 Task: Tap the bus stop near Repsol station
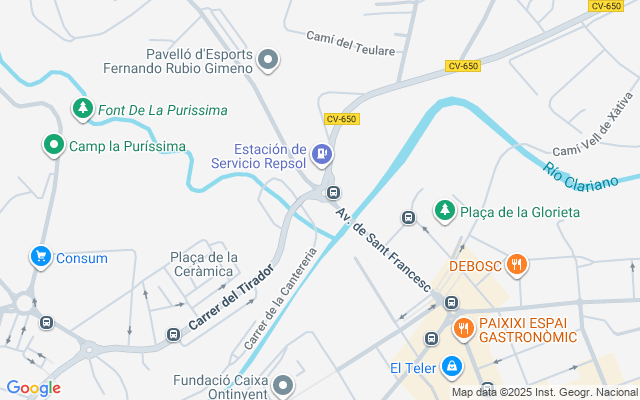333,193
